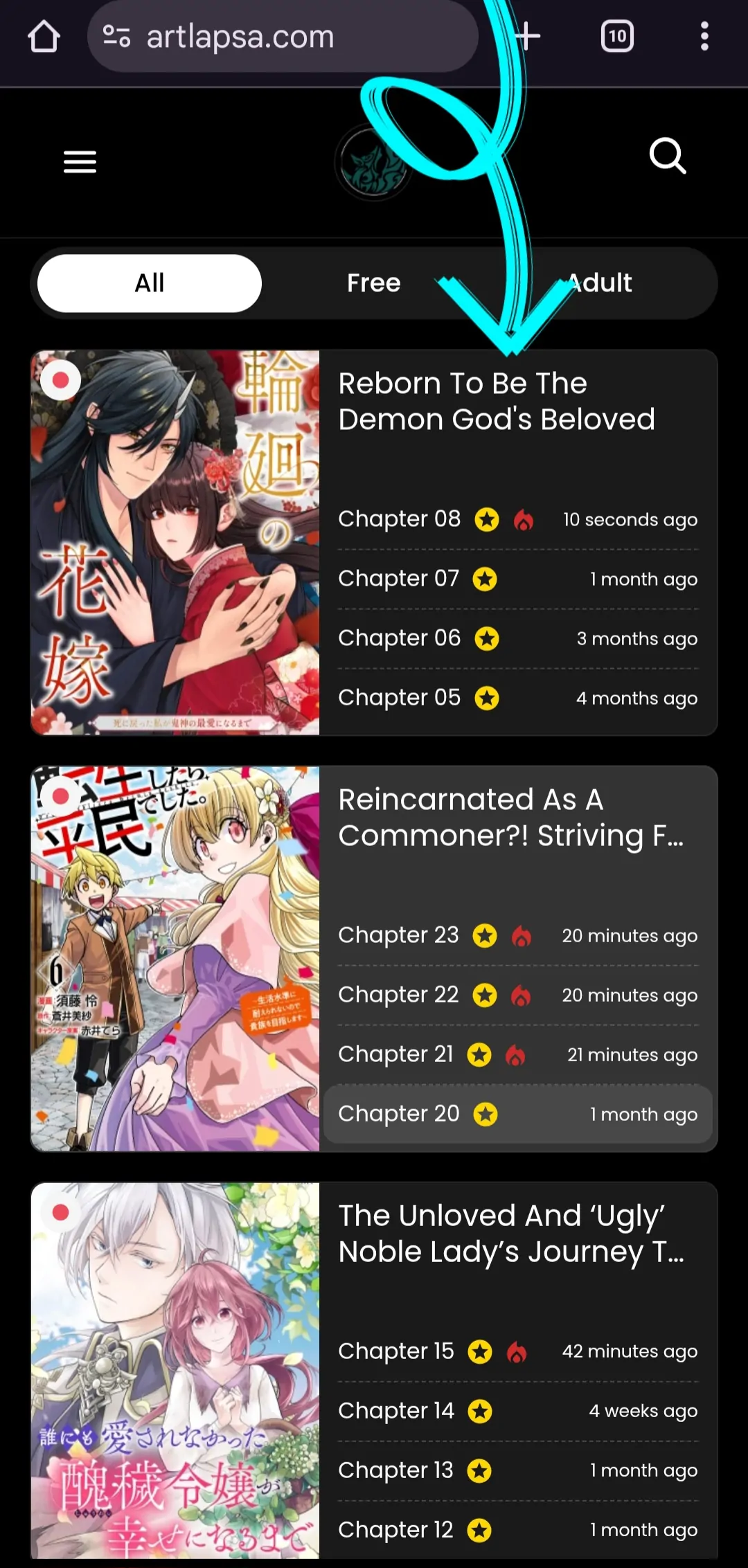Read Chapter 23 of Reincarnated As A Commoner
Screen dimensions: 748x1568
[x=398, y=935]
